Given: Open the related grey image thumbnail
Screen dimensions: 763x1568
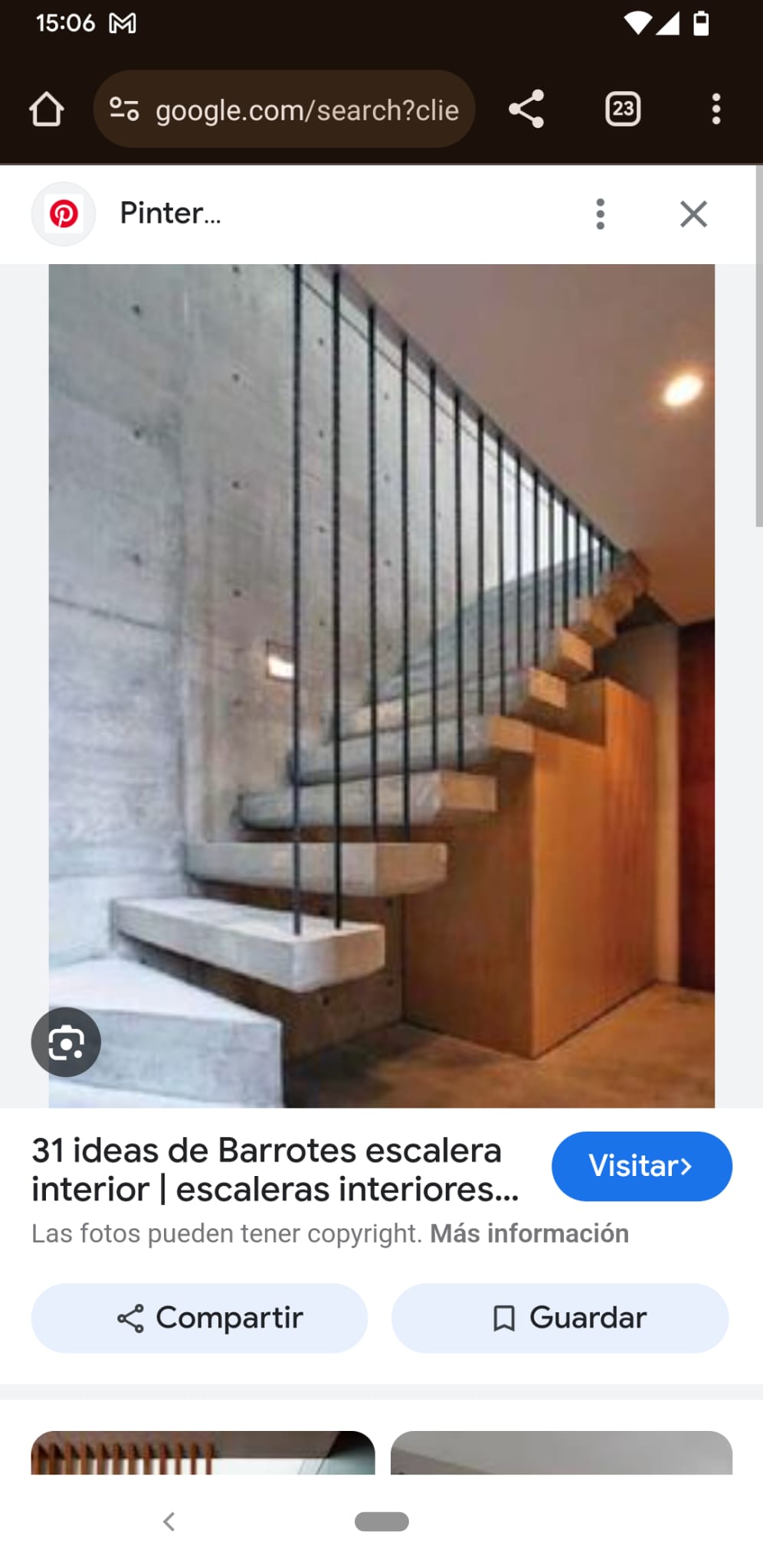Looking at the screenshot, I should click(x=562, y=1452).
